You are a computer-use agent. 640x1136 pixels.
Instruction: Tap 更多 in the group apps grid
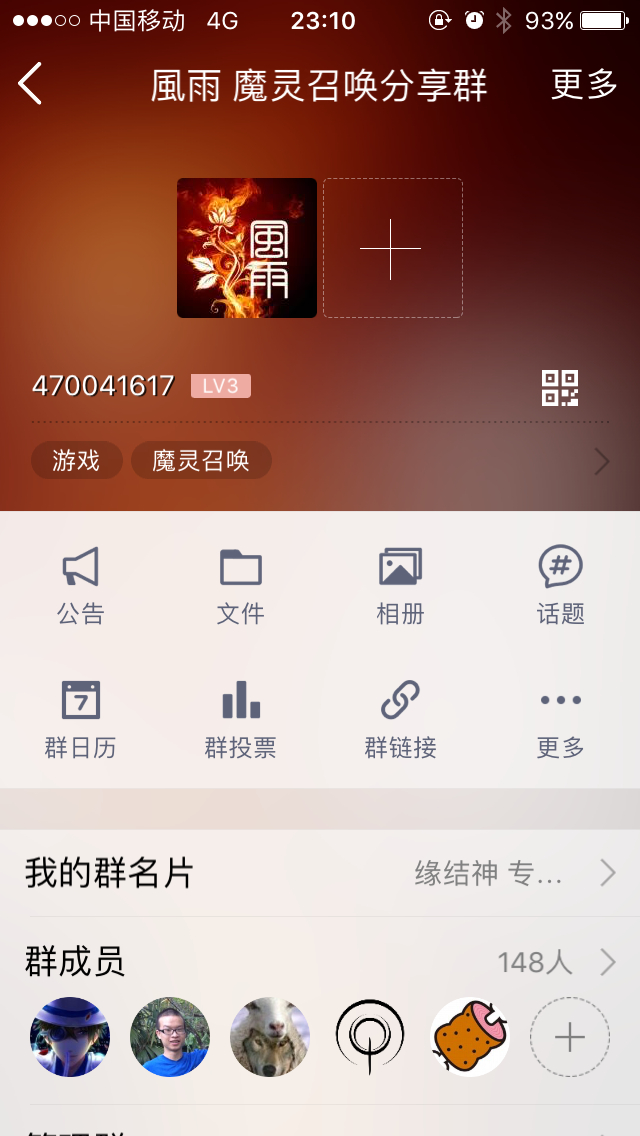560,719
